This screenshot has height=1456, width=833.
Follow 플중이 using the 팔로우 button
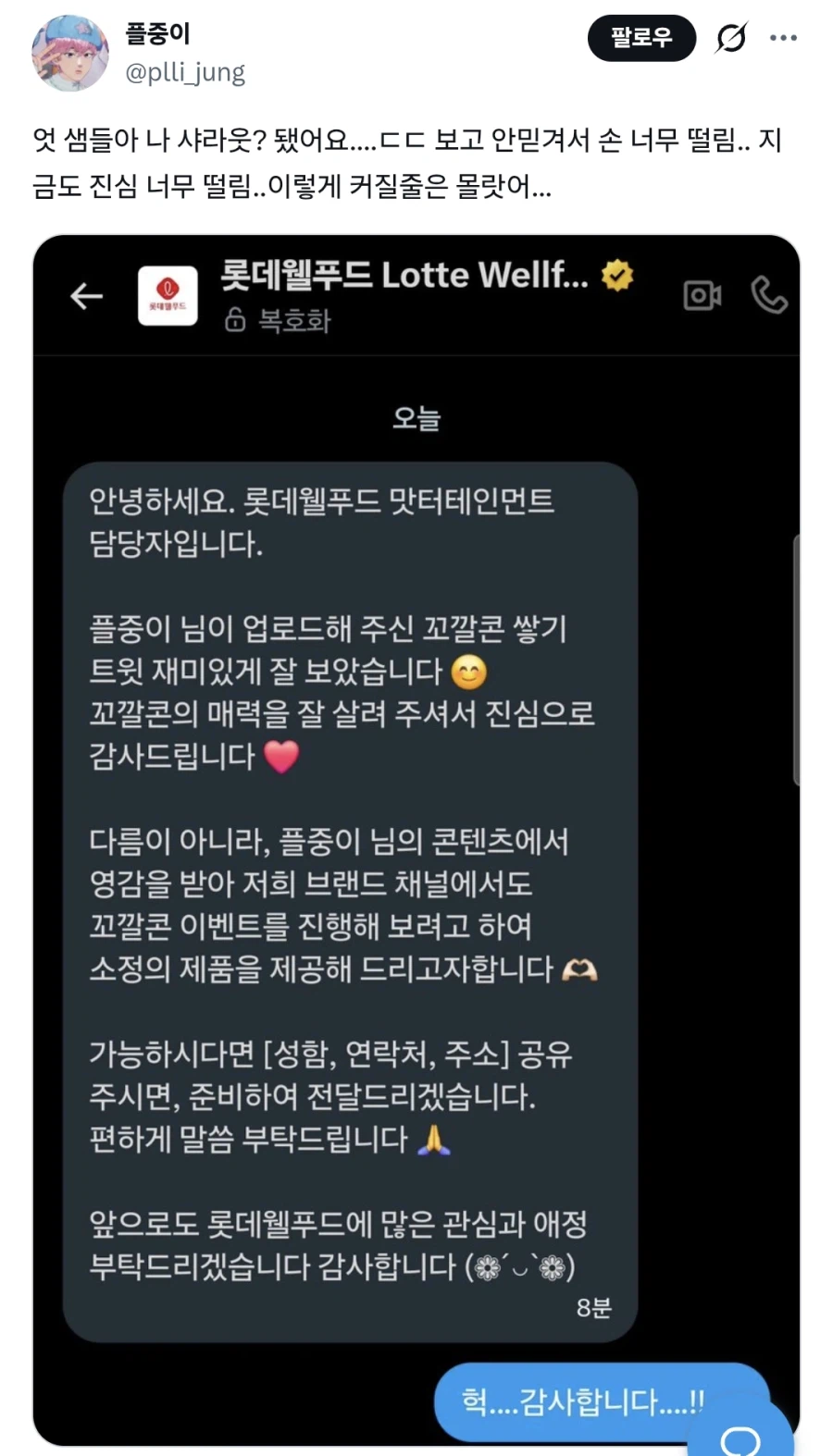click(x=641, y=38)
